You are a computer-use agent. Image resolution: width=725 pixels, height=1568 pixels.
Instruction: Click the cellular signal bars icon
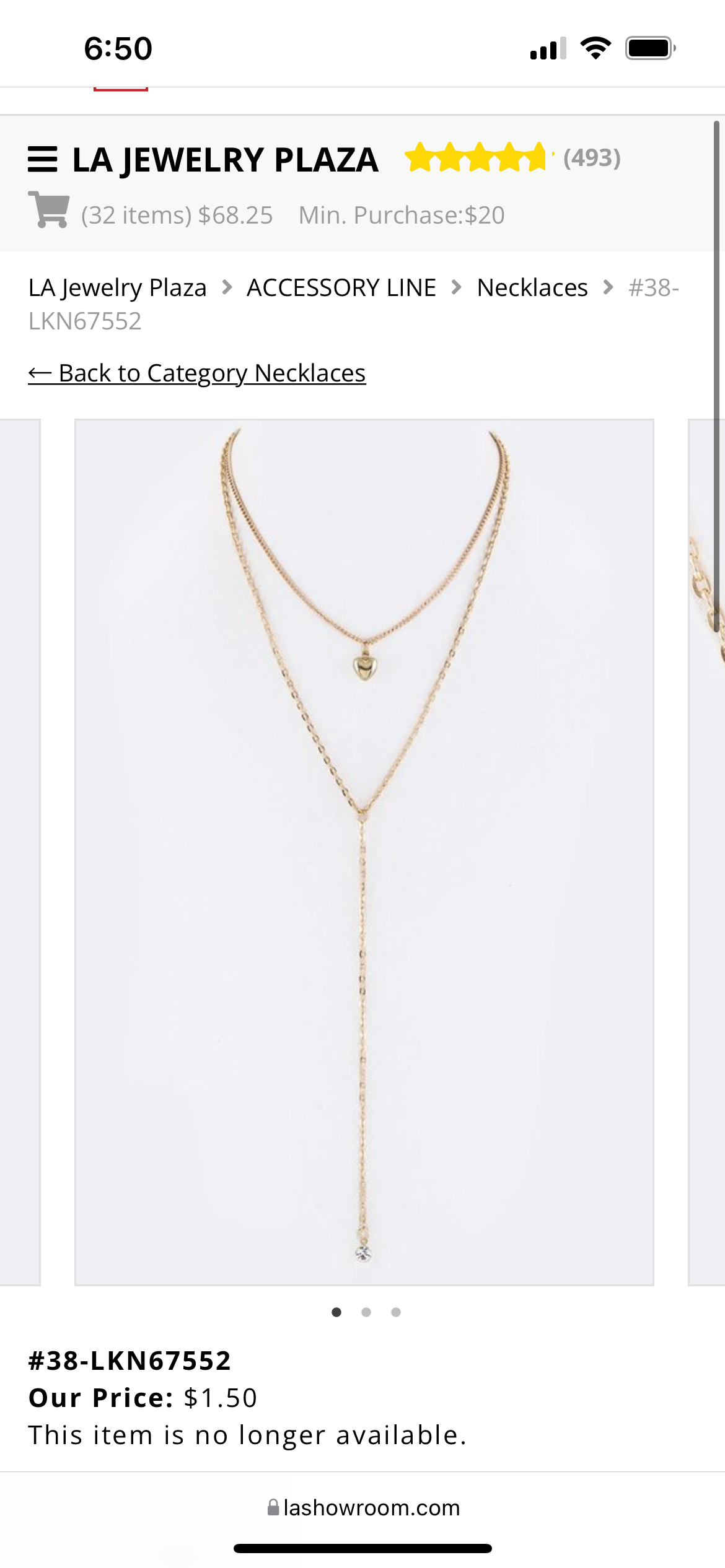pyautogui.click(x=545, y=50)
